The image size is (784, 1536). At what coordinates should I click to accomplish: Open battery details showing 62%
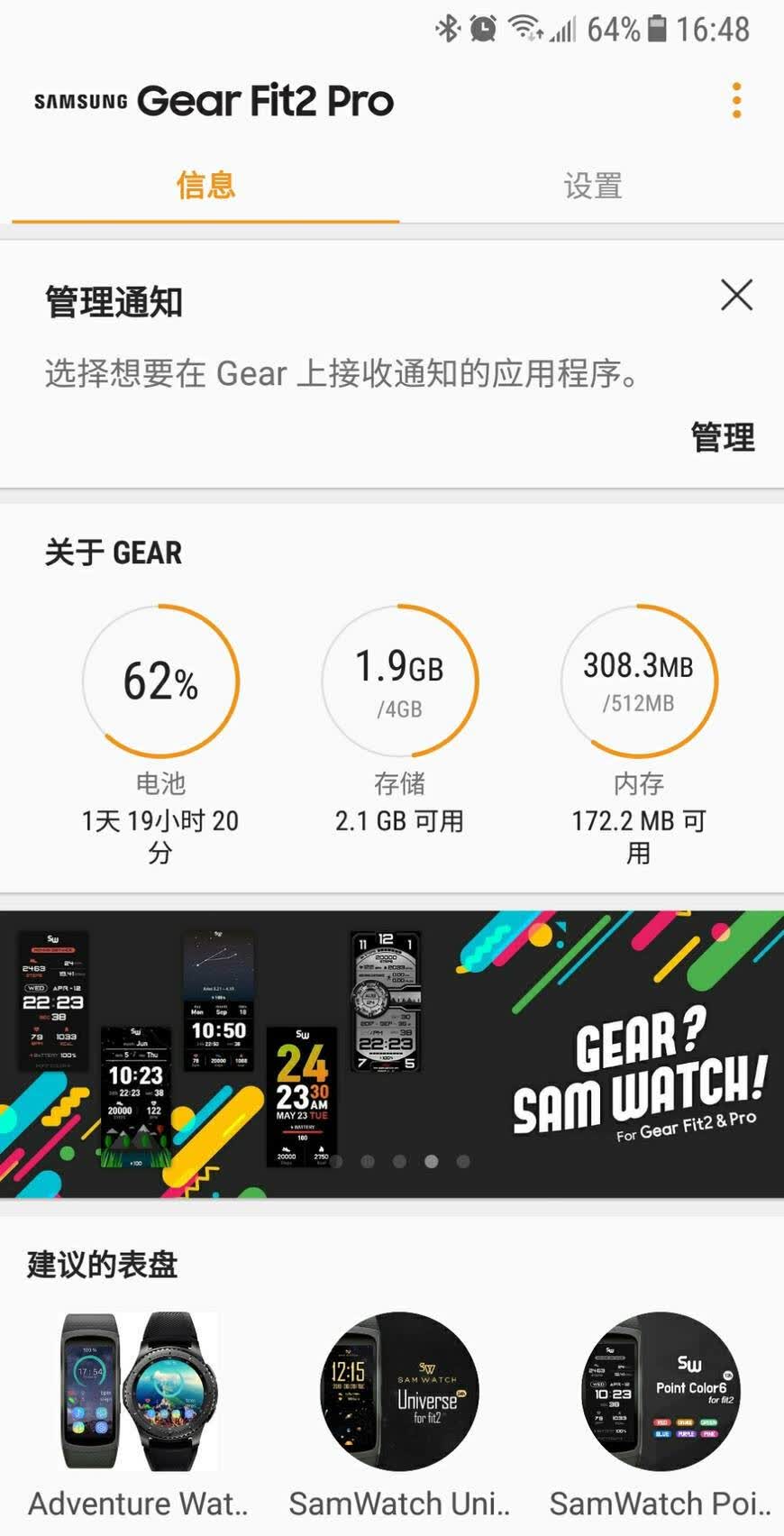[160, 732]
